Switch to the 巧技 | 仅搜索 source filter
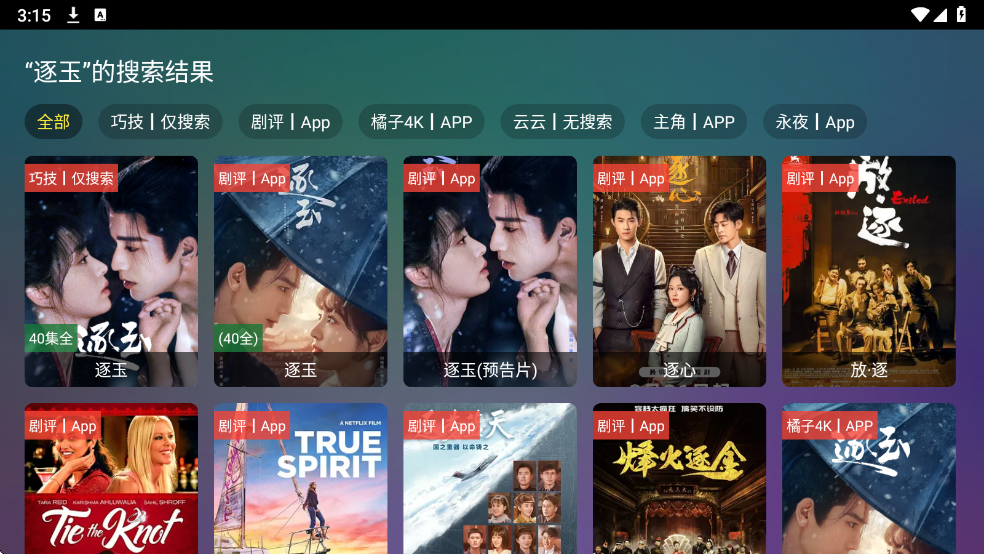 (x=160, y=122)
